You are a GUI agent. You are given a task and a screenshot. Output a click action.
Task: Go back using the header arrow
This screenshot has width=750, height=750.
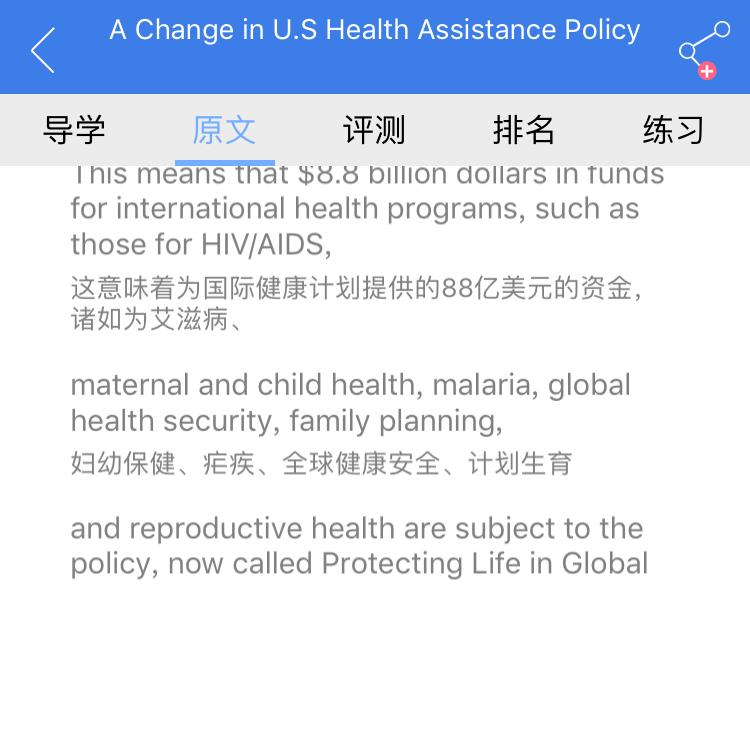tap(43, 50)
